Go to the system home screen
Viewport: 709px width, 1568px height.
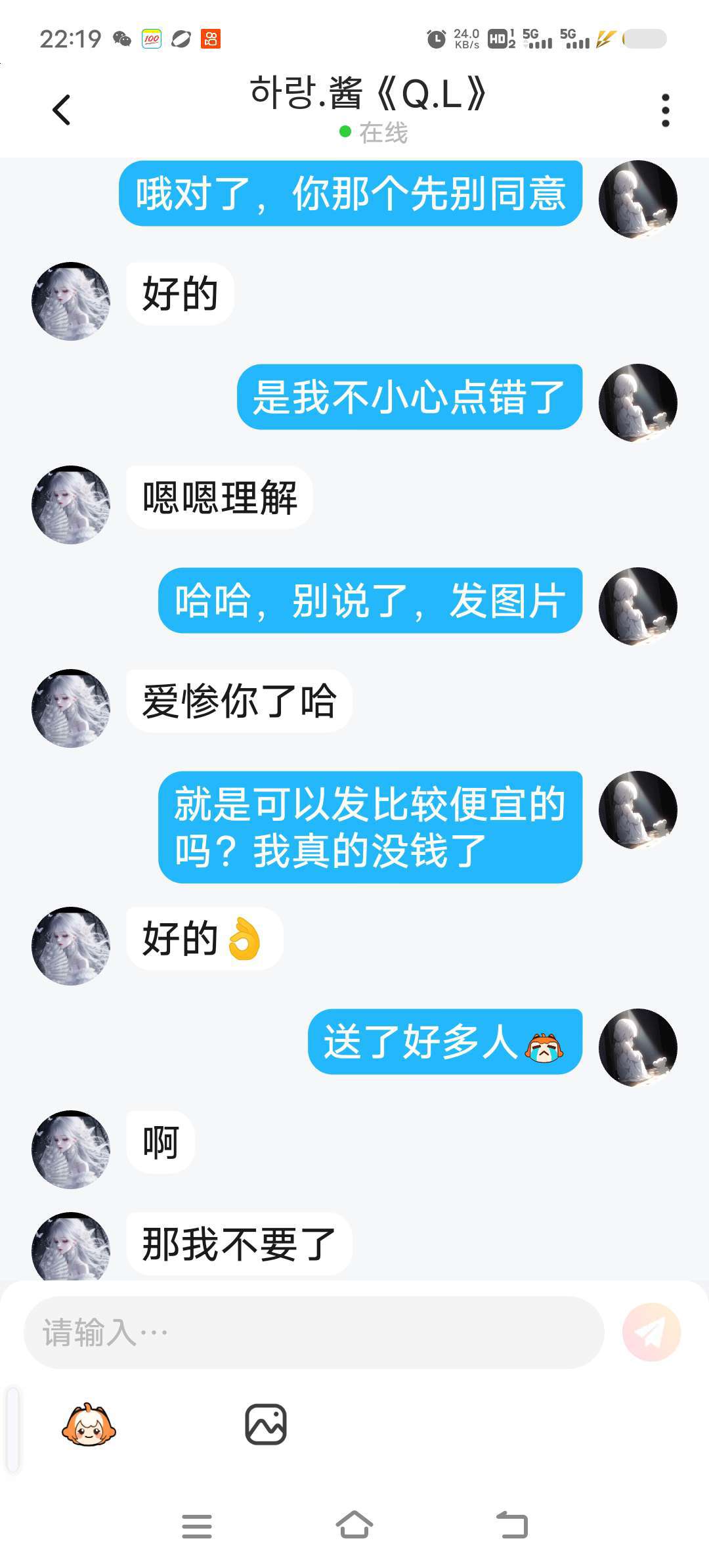tap(354, 1525)
